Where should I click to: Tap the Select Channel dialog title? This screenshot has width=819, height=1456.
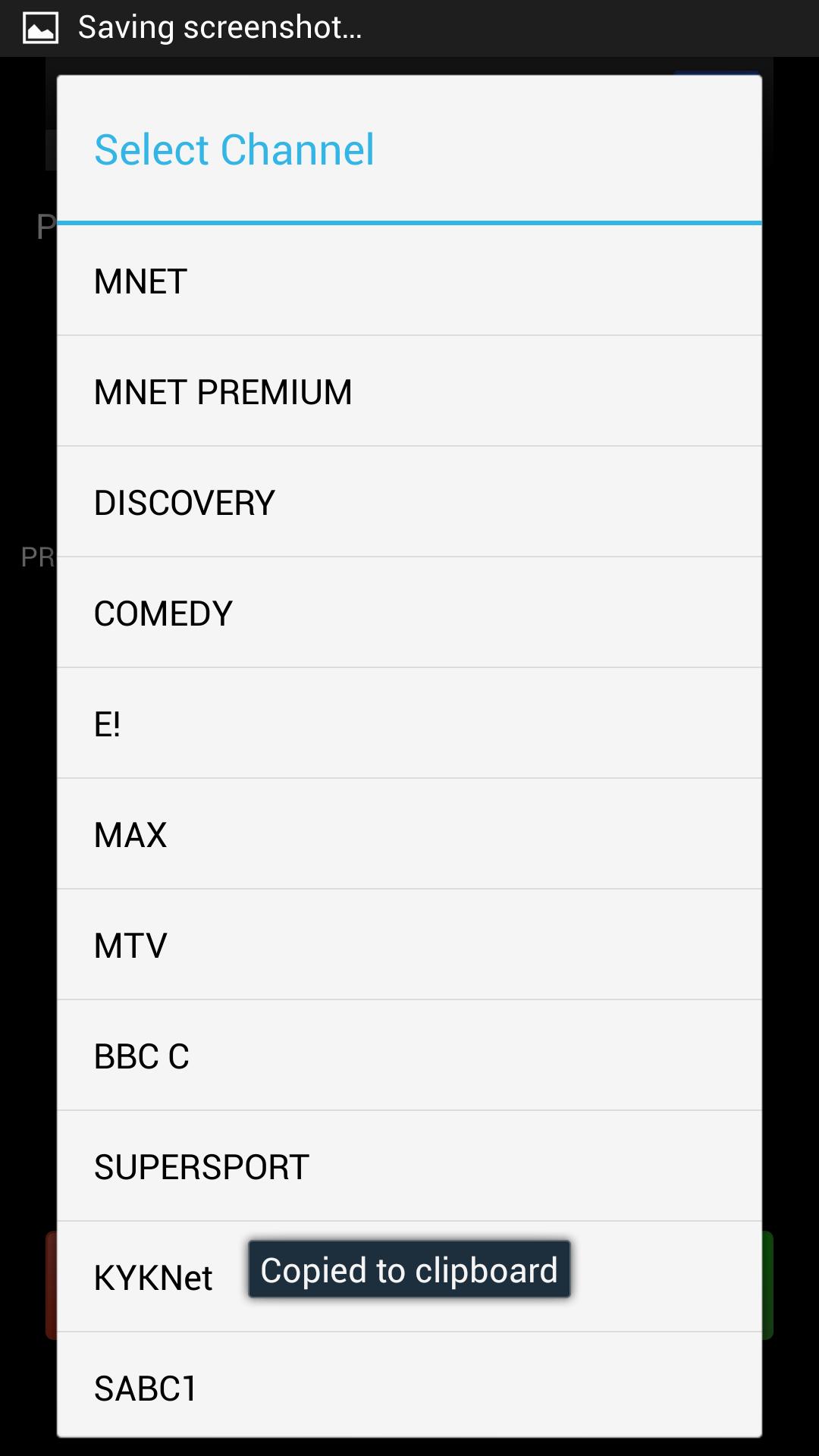tap(234, 149)
